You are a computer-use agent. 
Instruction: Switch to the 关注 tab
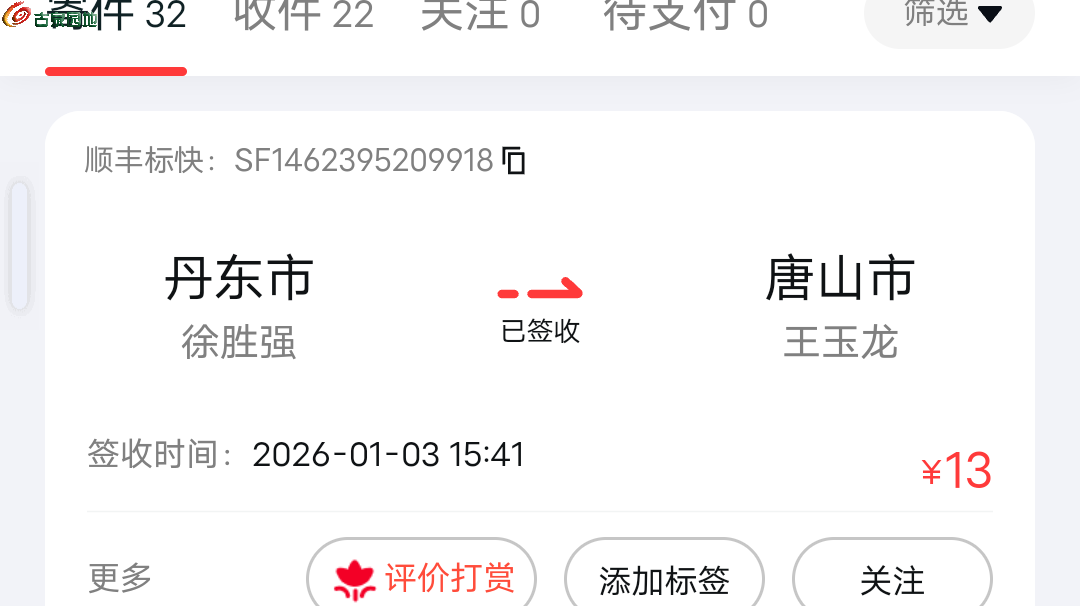click(x=479, y=16)
